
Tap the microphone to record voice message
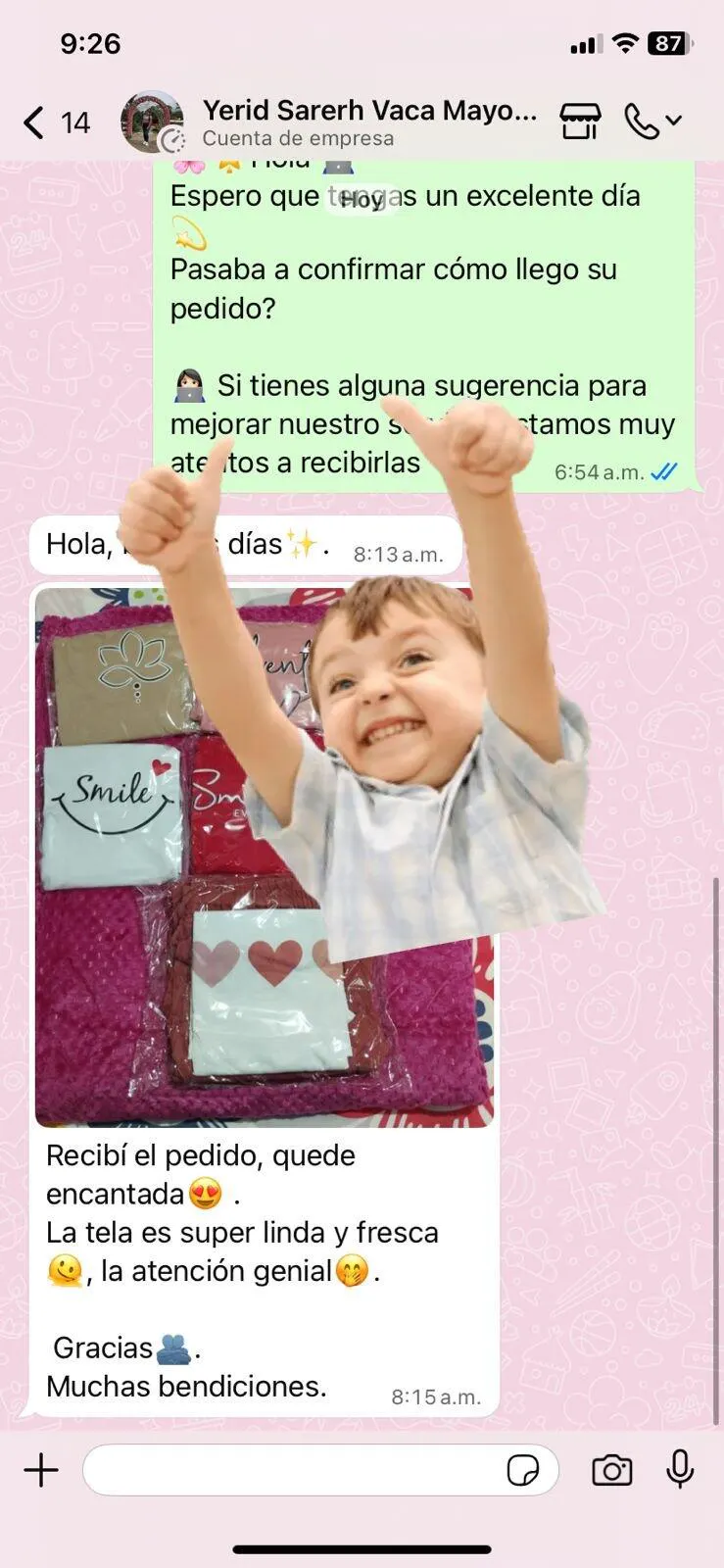tap(680, 1470)
